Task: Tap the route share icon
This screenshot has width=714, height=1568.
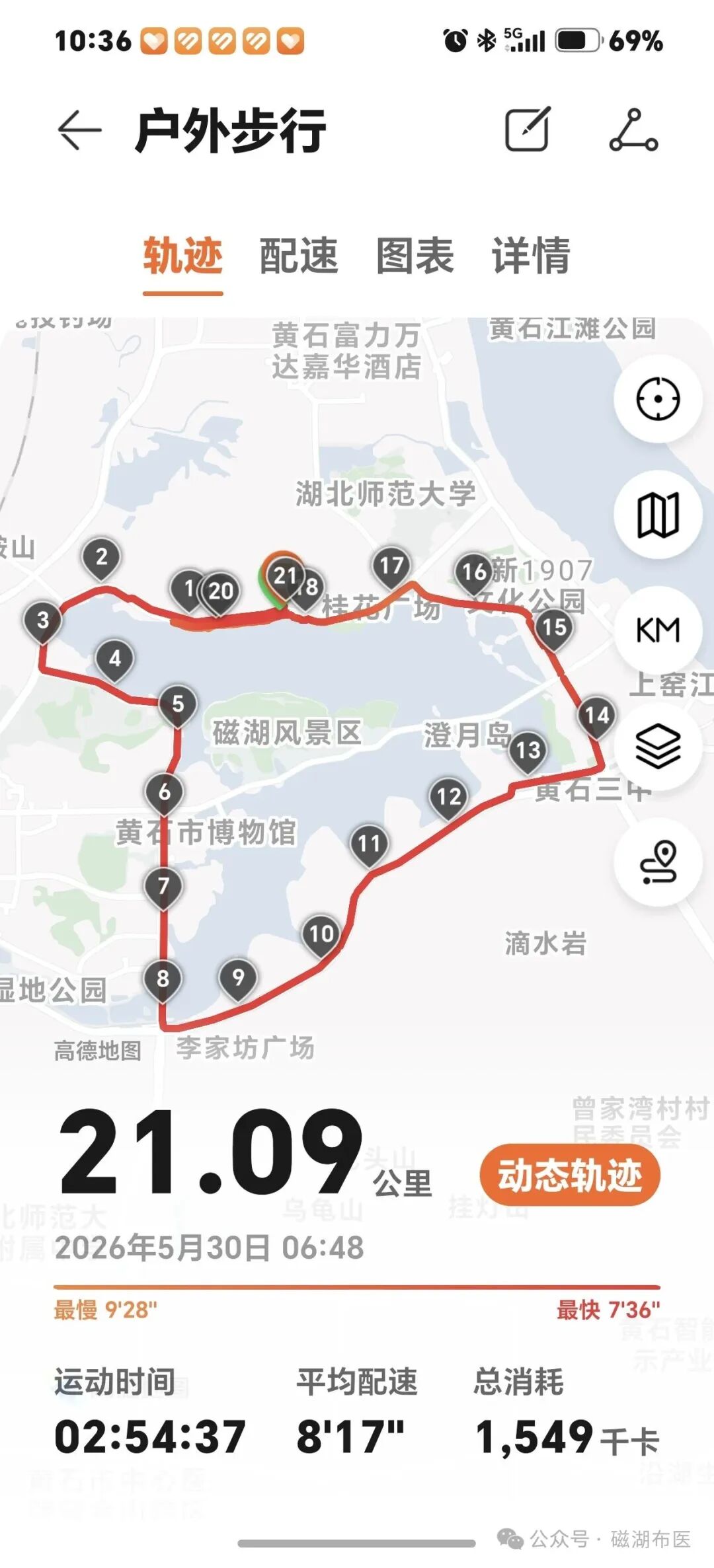Action: (x=633, y=130)
